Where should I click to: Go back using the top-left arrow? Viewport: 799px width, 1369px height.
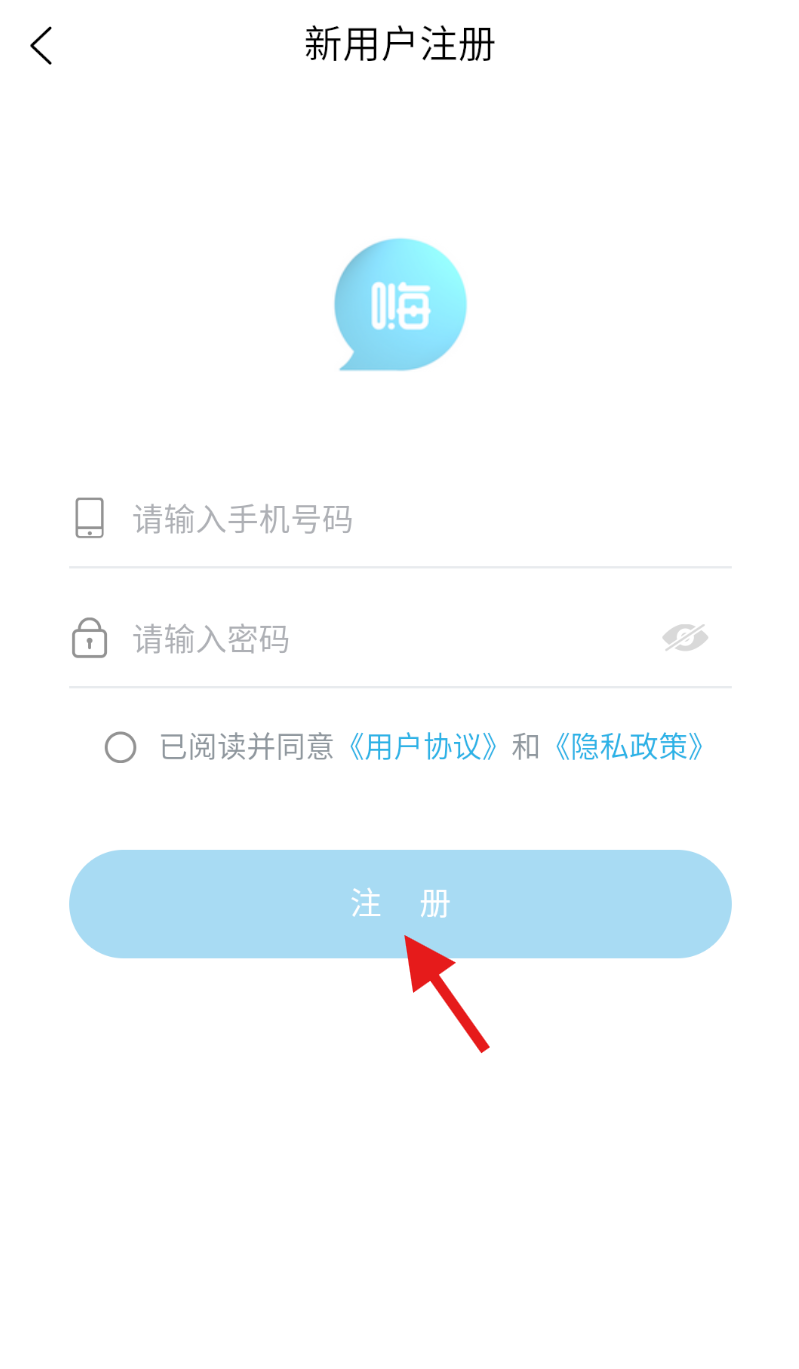[x=41, y=46]
